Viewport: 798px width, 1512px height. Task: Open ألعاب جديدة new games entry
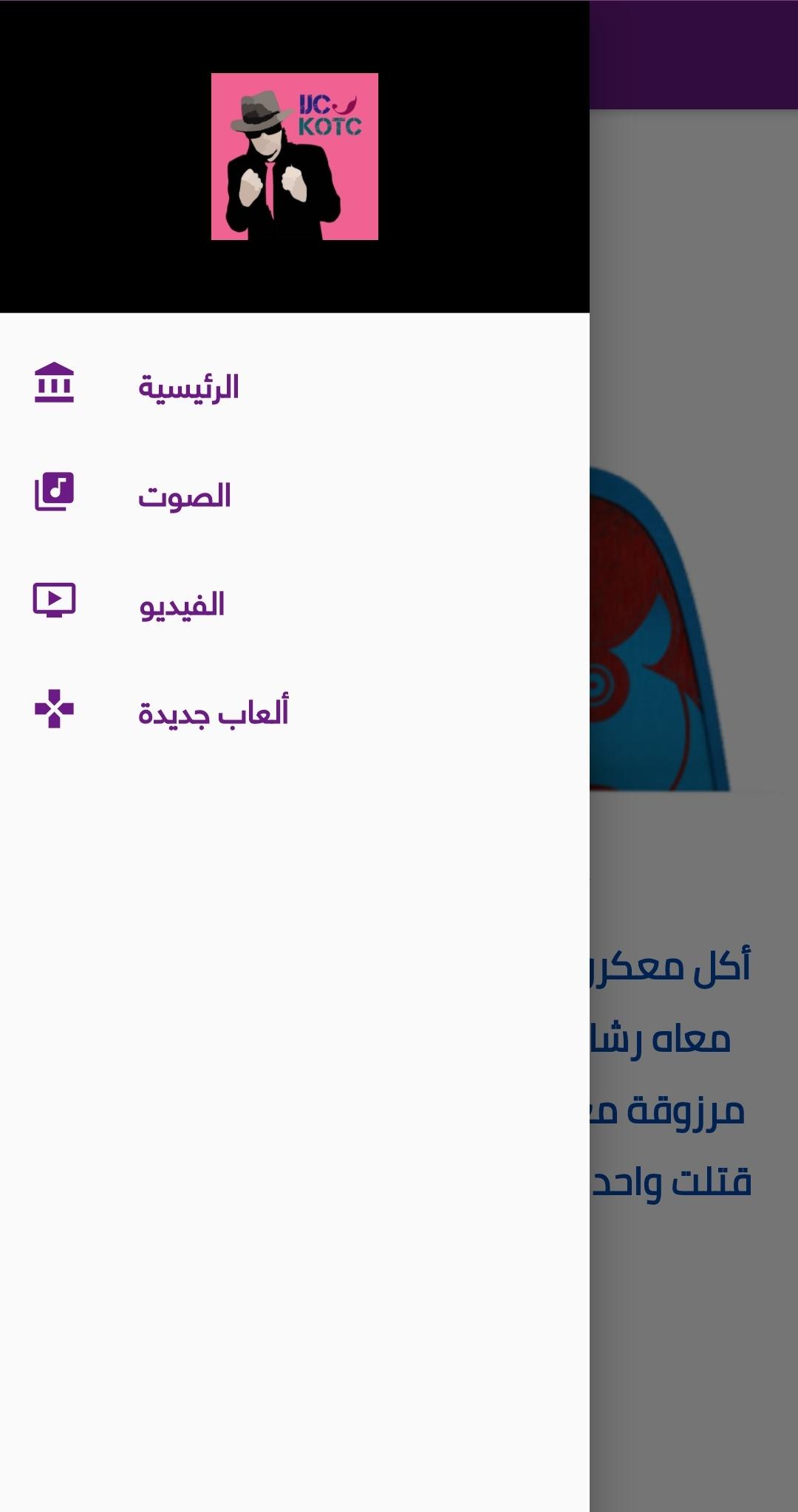coord(213,713)
